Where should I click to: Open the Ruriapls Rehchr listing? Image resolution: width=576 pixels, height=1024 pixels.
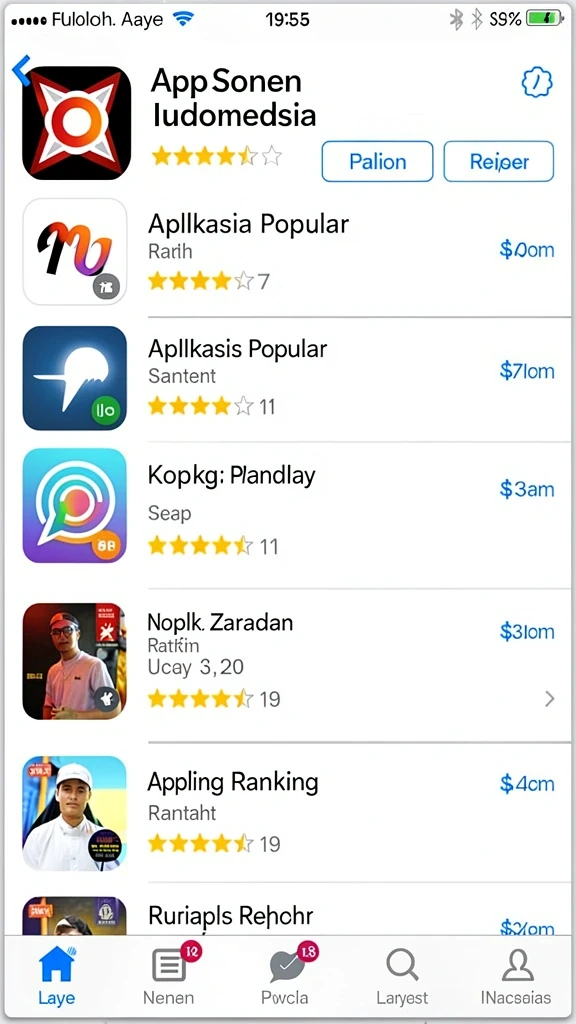point(288,914)
